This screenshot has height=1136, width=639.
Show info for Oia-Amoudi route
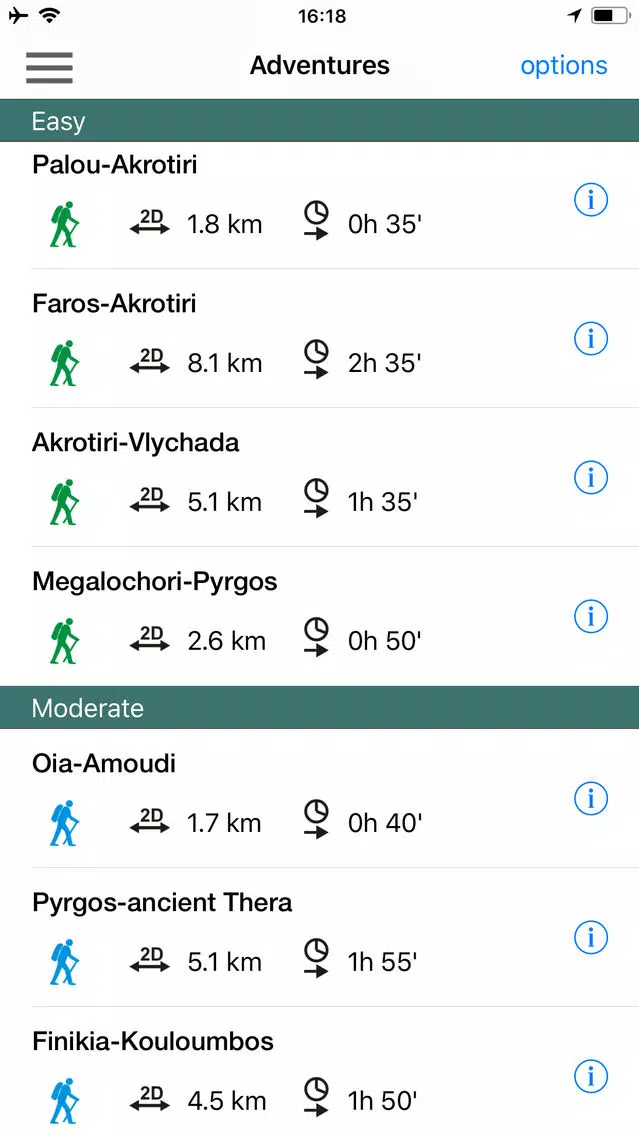(x=590, y=798)
